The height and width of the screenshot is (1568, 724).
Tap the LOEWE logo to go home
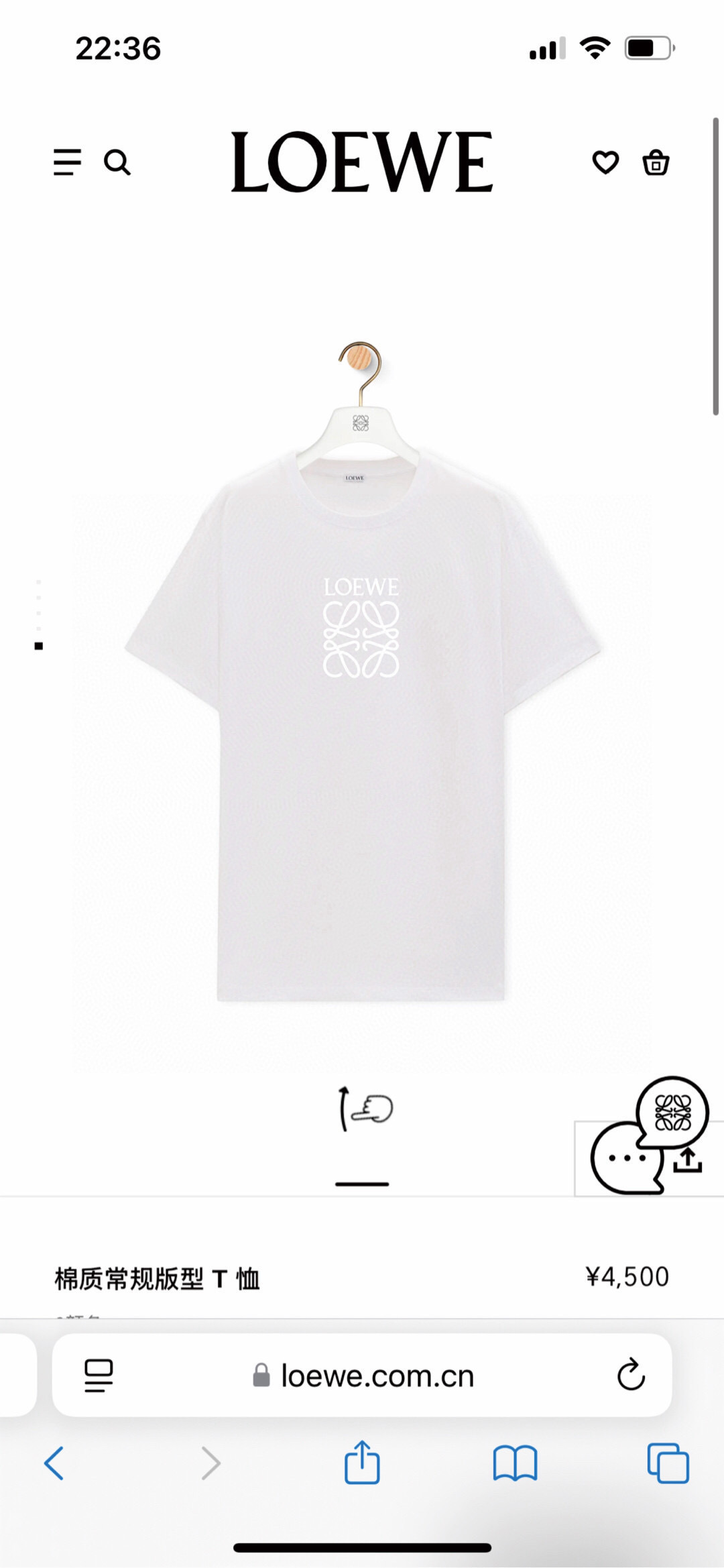click(362, 162)
